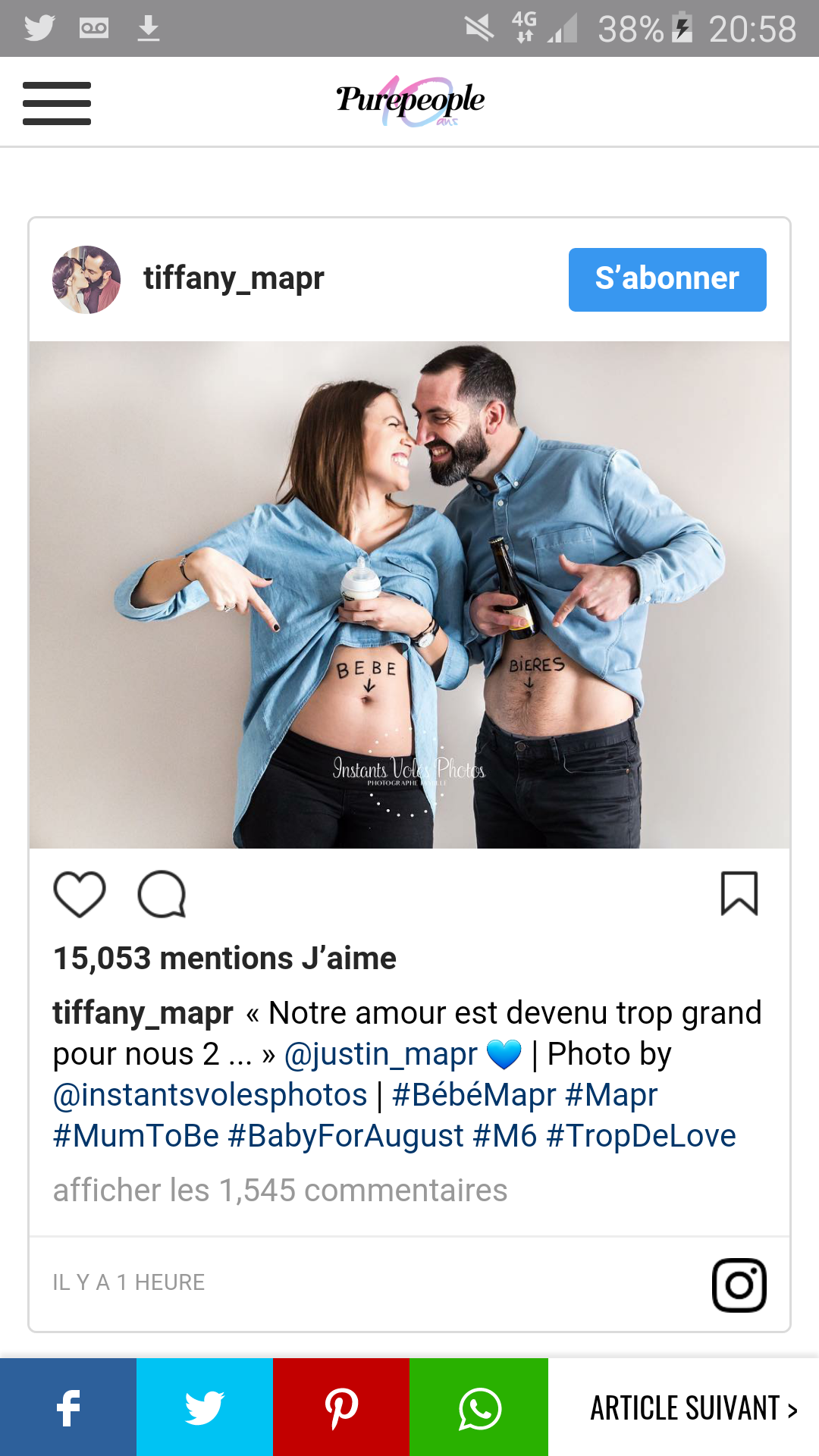Open tiffany_mapr profile from post header
Viewport: 819px width, 1456px height.
234,278
